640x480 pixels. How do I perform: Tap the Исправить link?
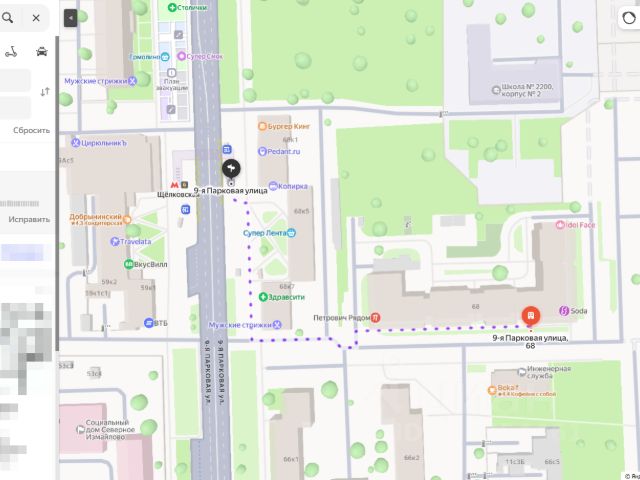coord(29,218)
